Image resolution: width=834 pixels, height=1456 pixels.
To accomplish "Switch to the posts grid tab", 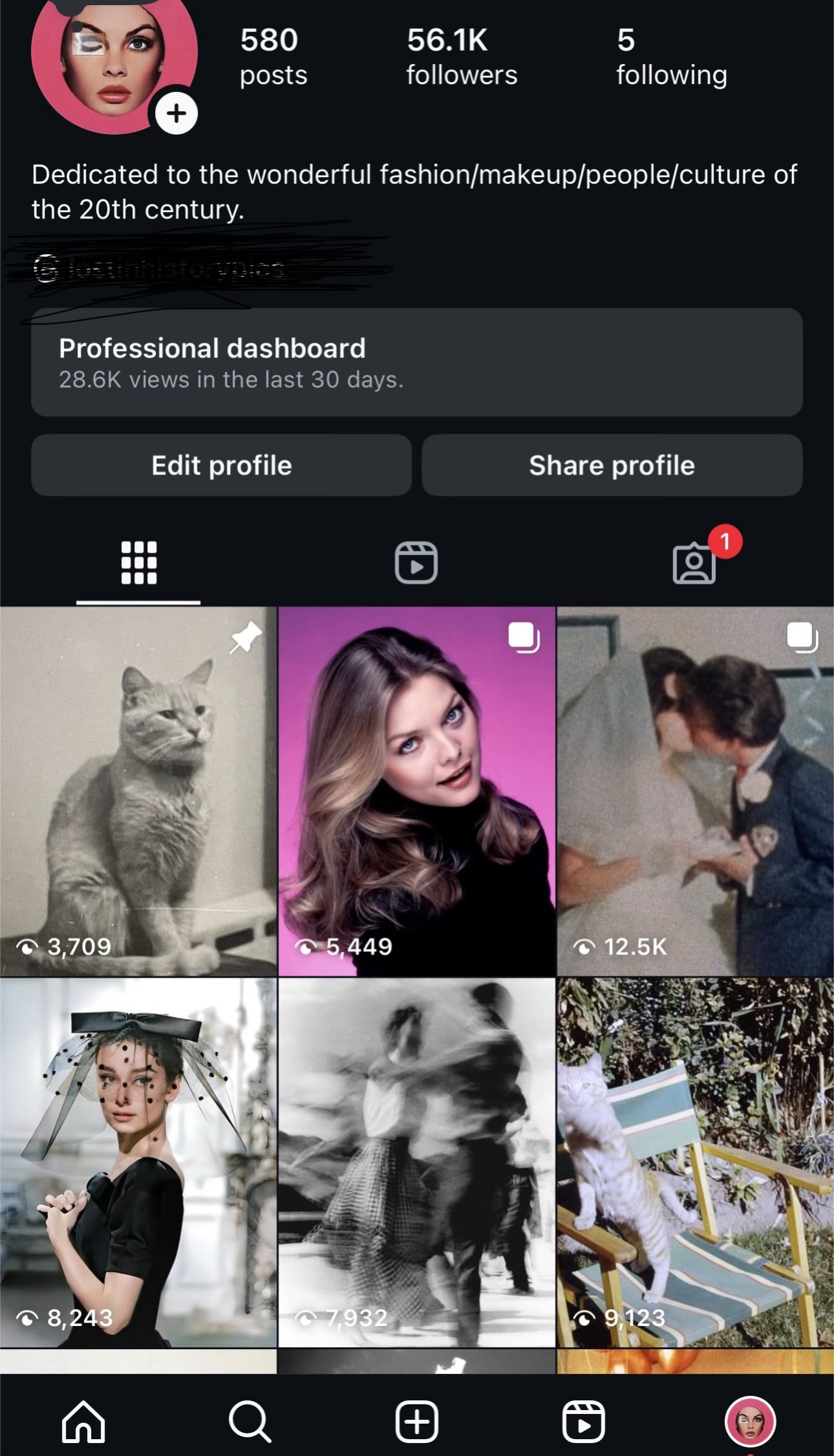I will [x=138, y=563].
